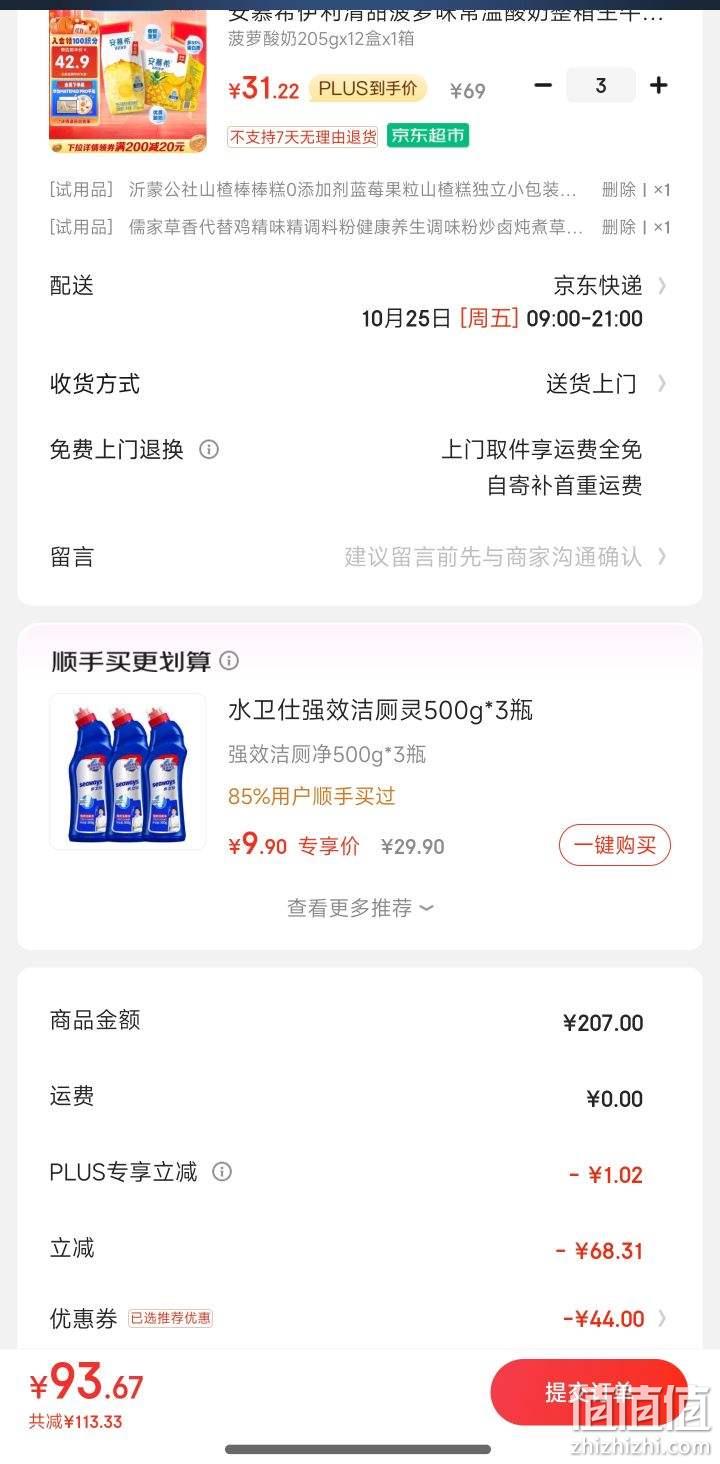
Task: Show info for 免费上门退换
Action: pos(209,449)
